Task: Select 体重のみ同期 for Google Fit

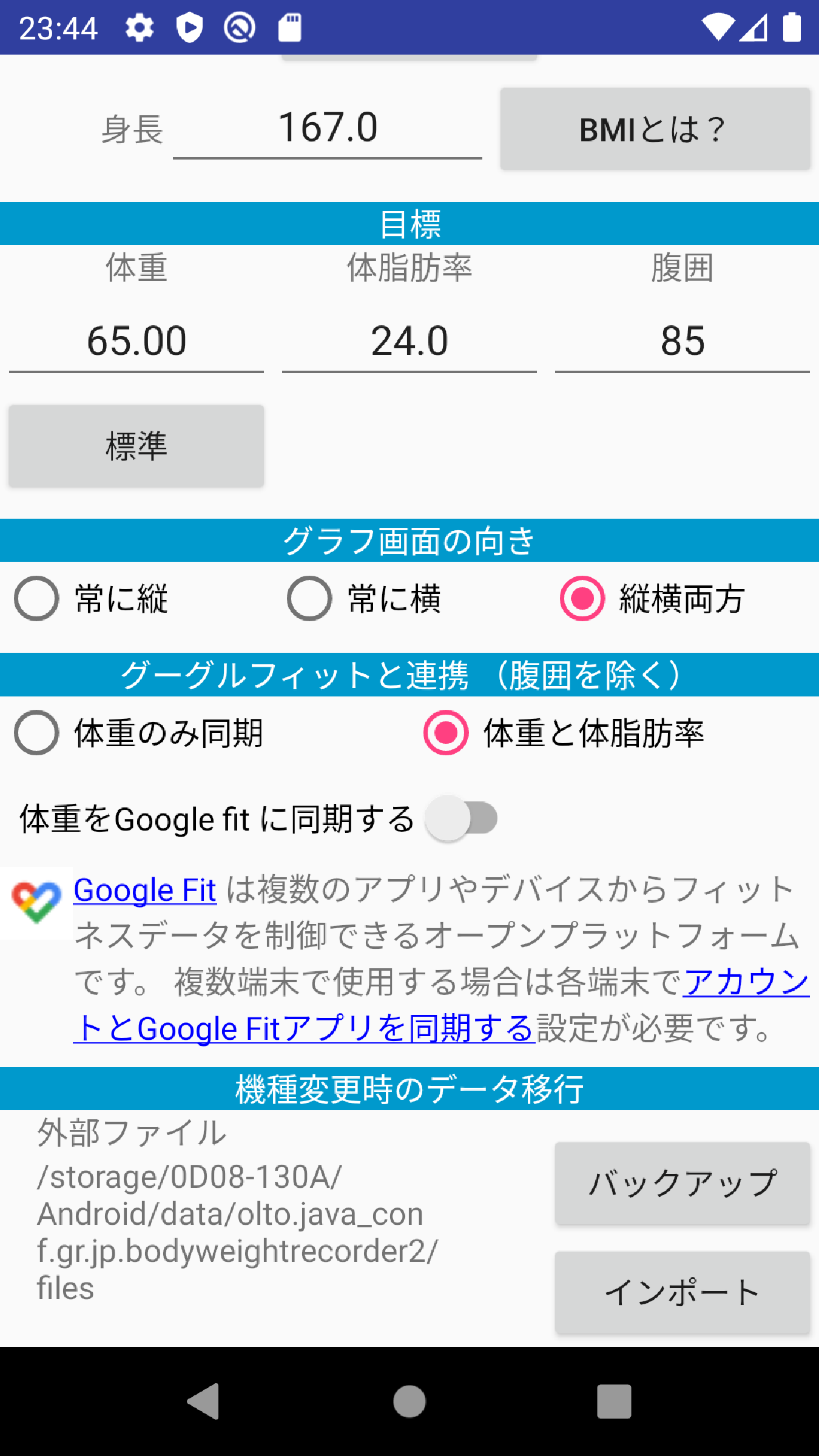Action: tap(138, 733)
